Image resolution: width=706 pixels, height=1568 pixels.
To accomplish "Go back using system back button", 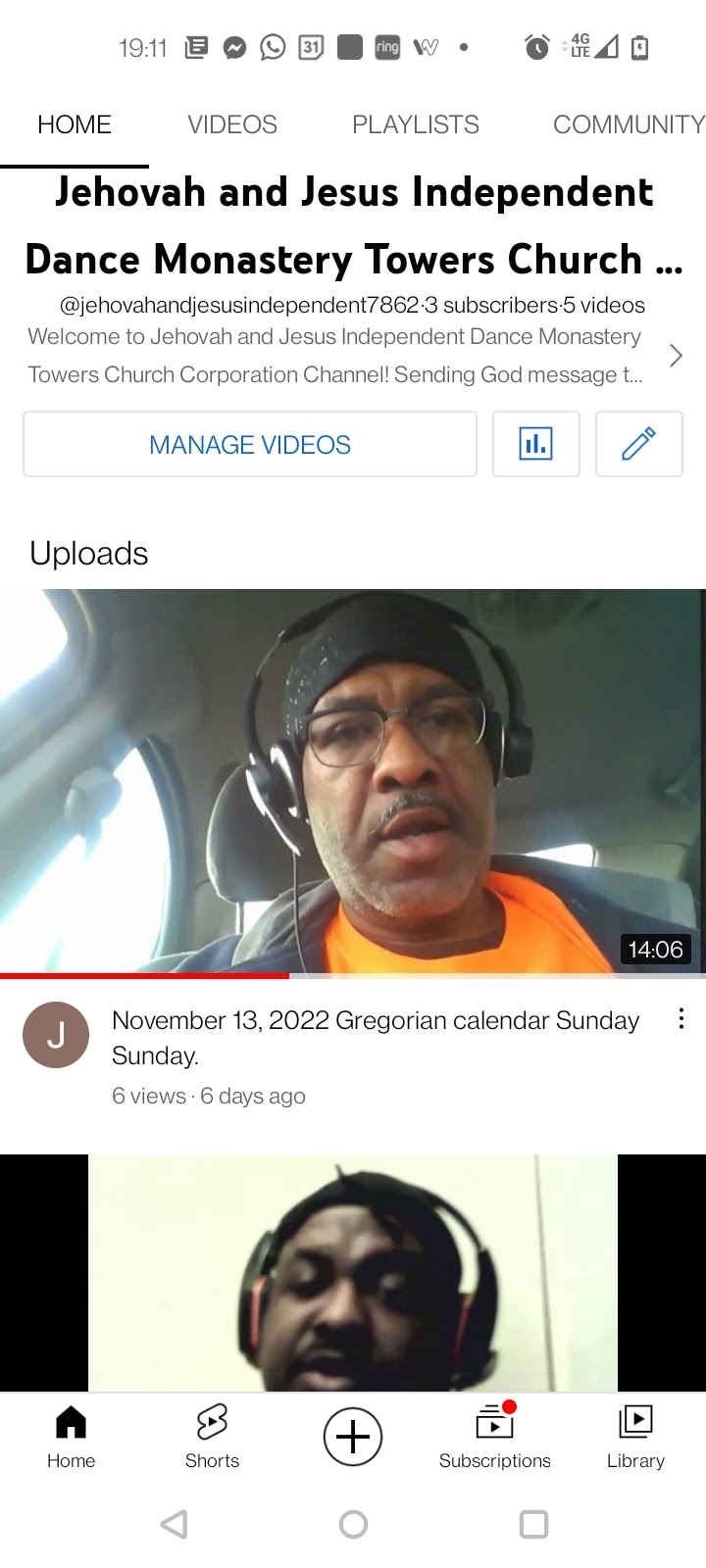I will coord(174,1524).
